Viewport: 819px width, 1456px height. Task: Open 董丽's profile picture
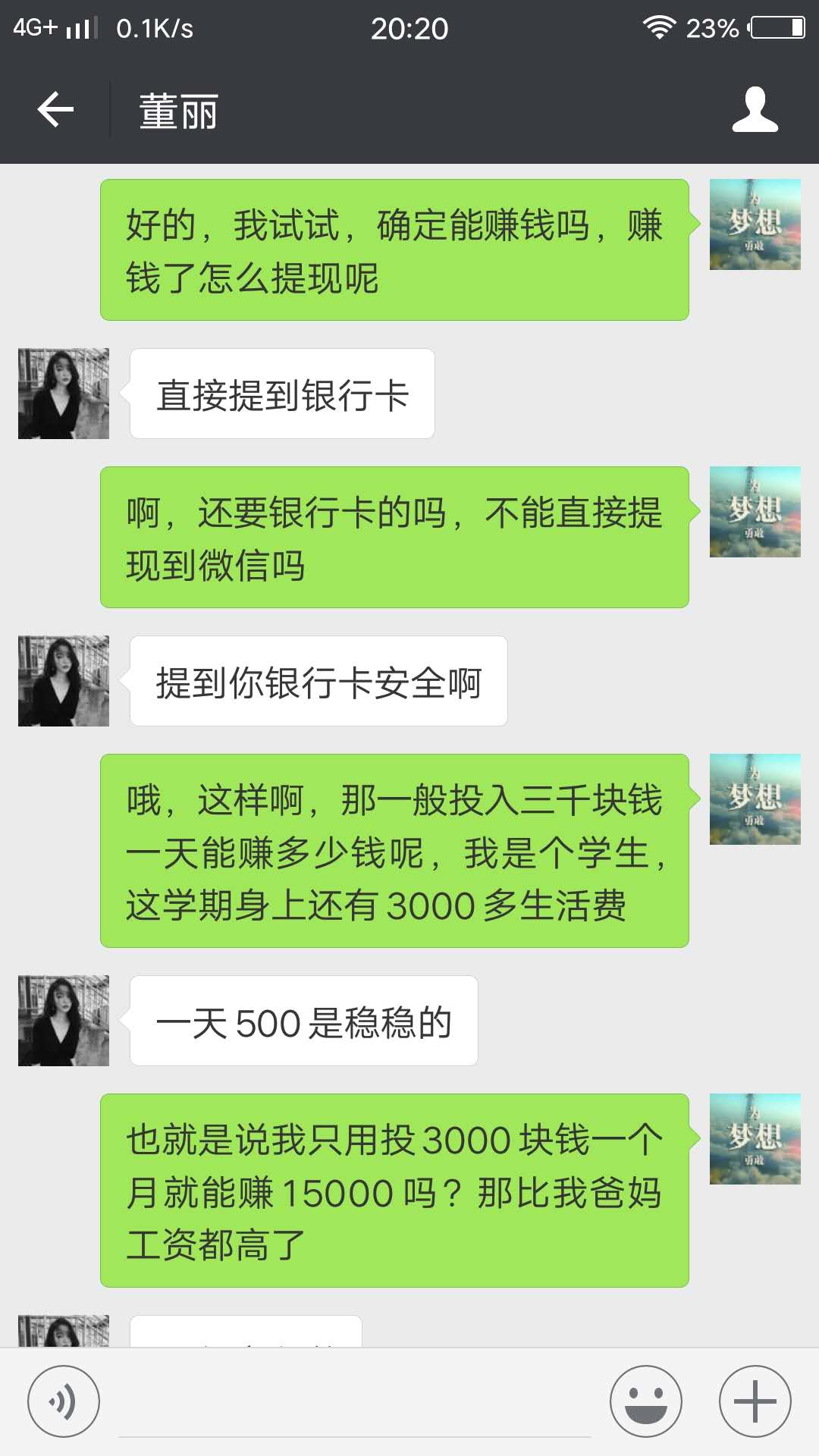[63, 393]
